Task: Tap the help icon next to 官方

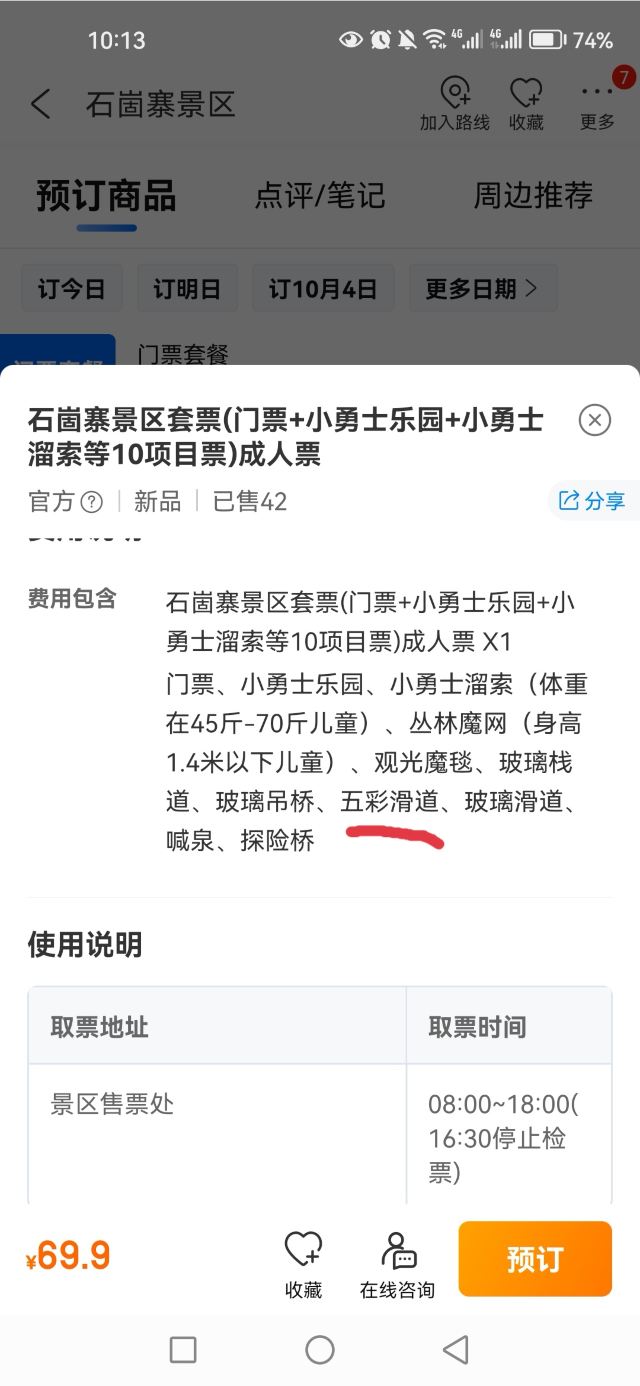Action: tap(91, 502)
